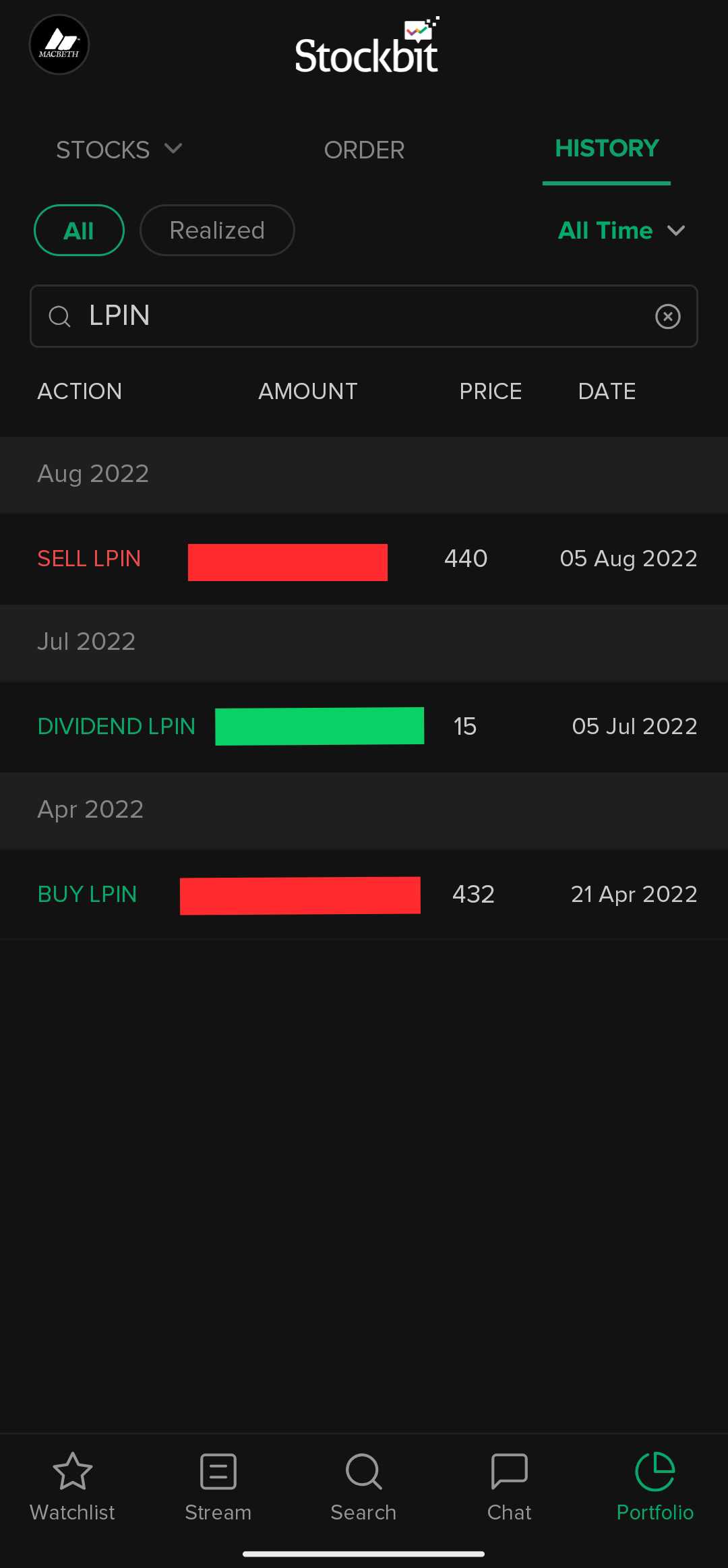Select the All filter chip
Viewport: 728px width, 1568px height.
pos(79,231)
